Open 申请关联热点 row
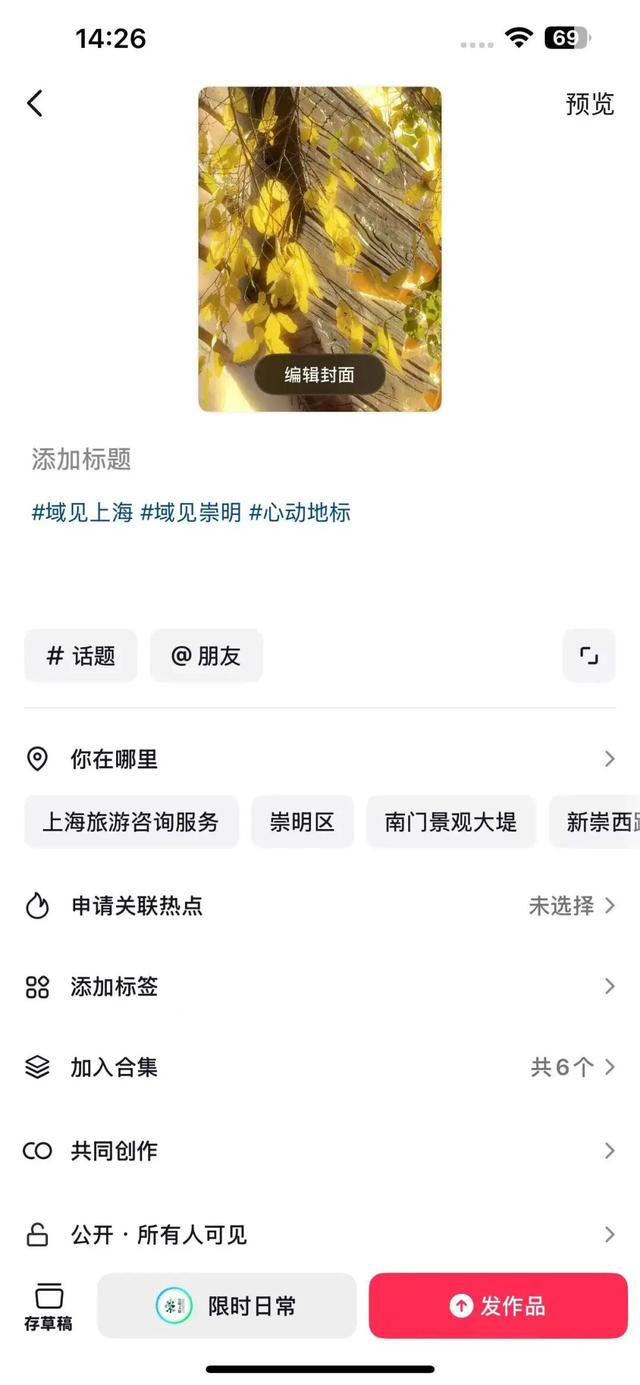This screenshot has width=640, height=1385. (320, 906)
